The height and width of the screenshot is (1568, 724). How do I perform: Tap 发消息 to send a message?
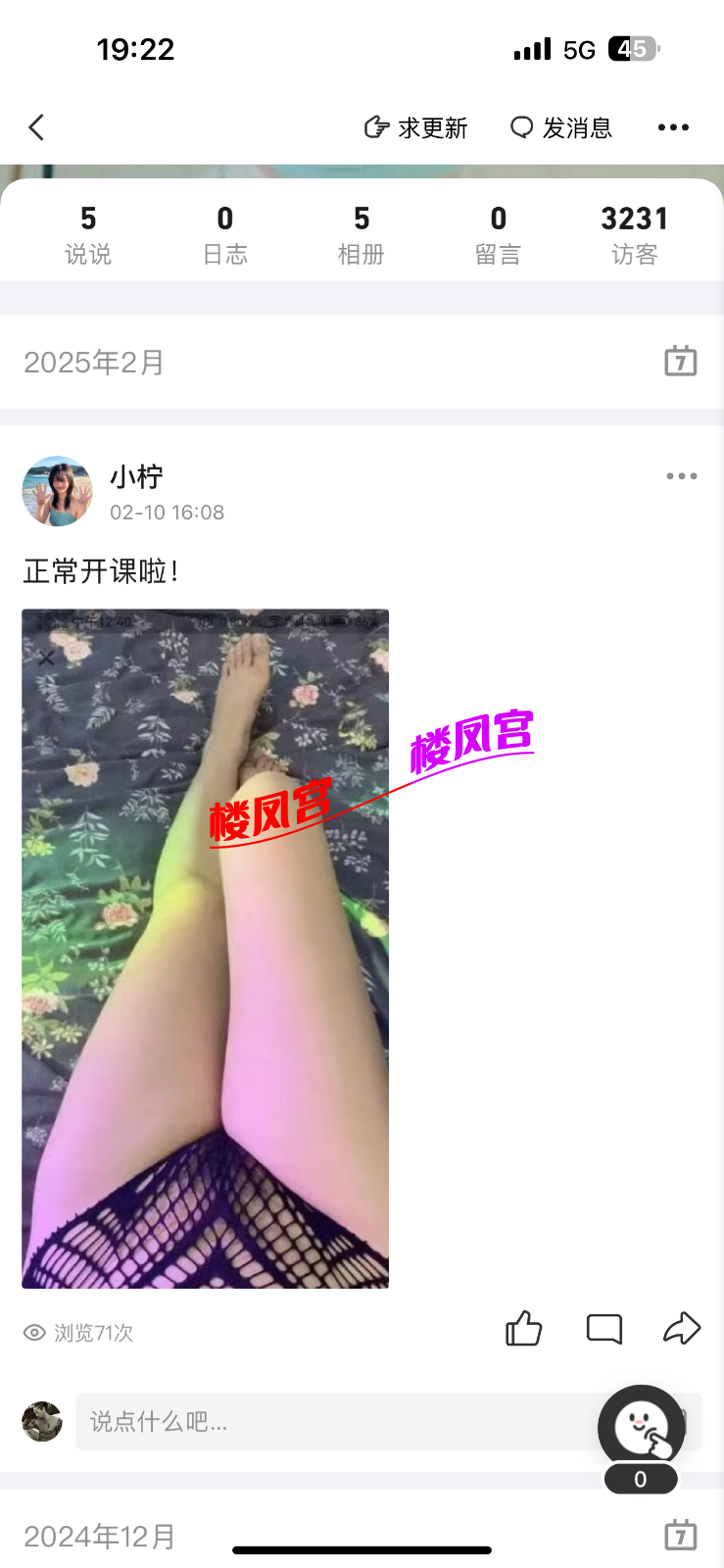click(561, 128)
